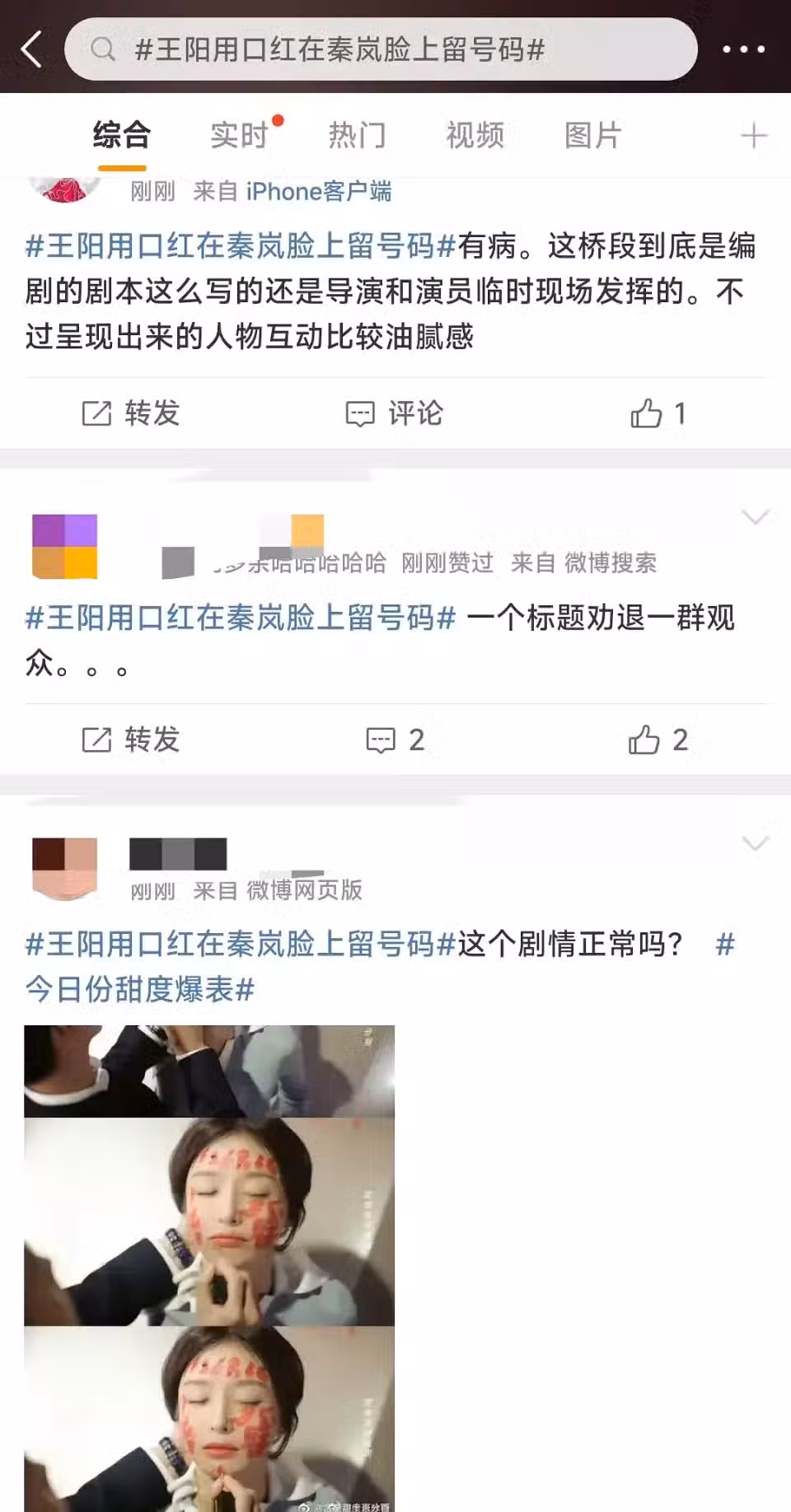This screenshot has height=1512, width=791.
Task: Select the 综合 tab
Action: (122, 135)
